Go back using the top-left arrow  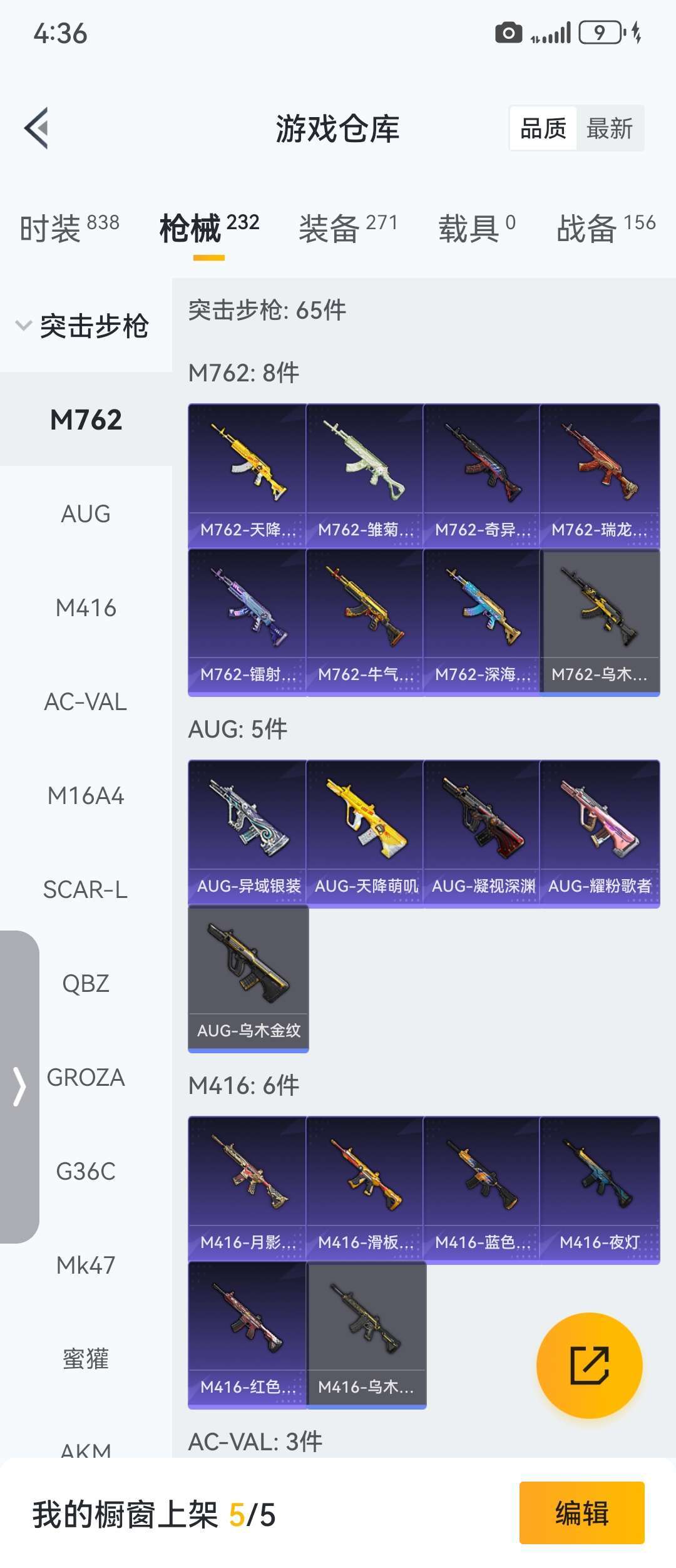tap(36, 128)
